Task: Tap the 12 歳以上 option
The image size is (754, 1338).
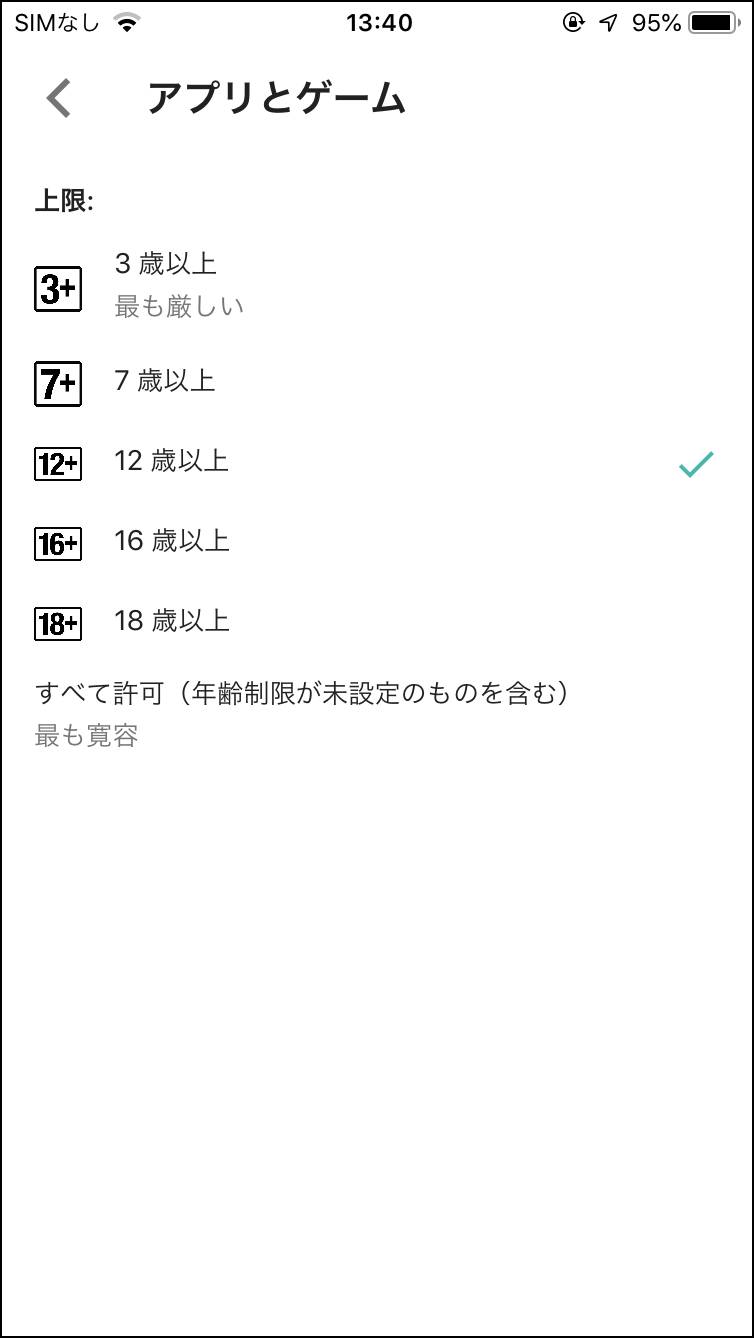Action: (x=377, y=462)
